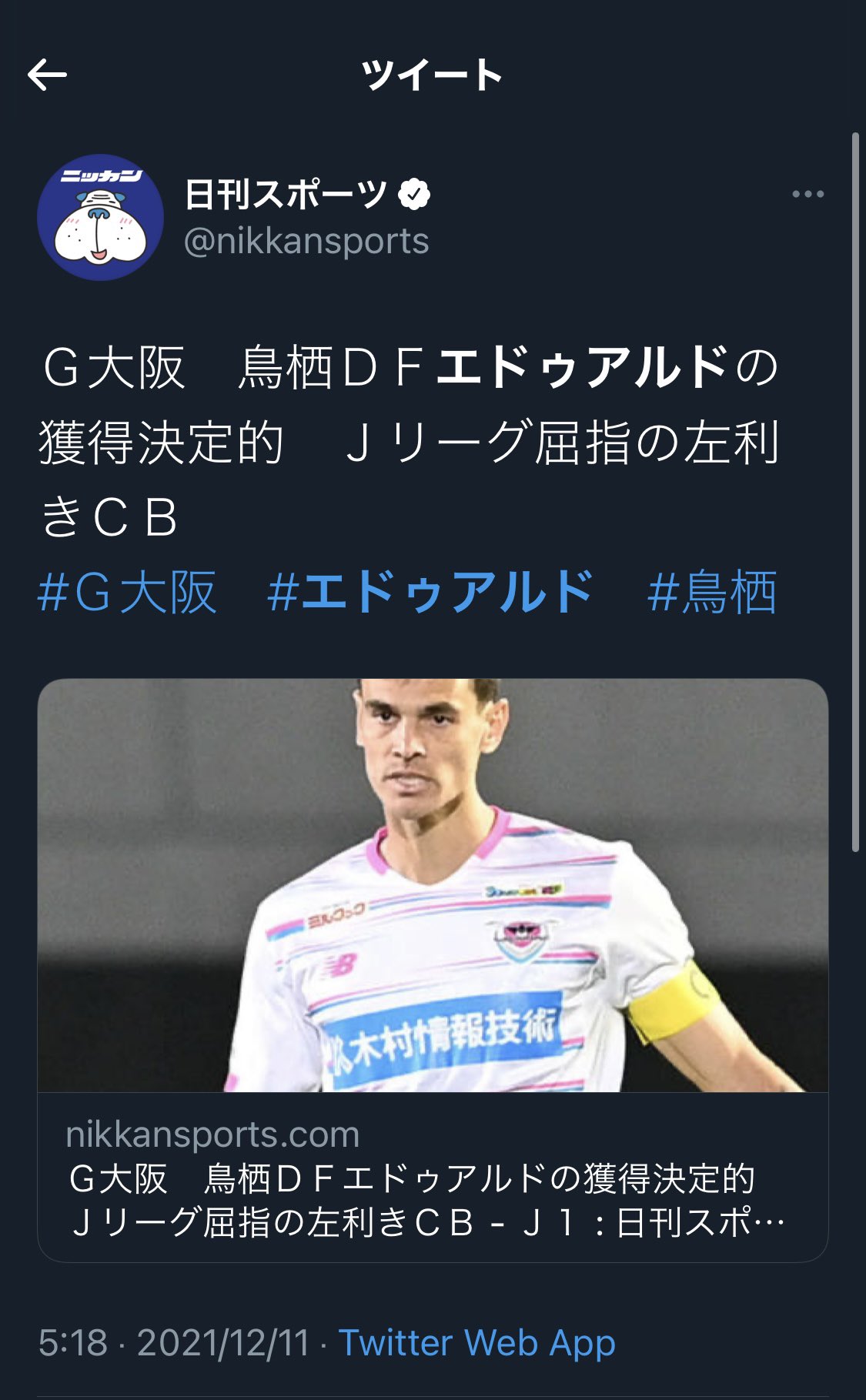This screenshot has width=866, height=1400.
Task: Open hashtag #G大阪
Action: click(x=127, y=593)
